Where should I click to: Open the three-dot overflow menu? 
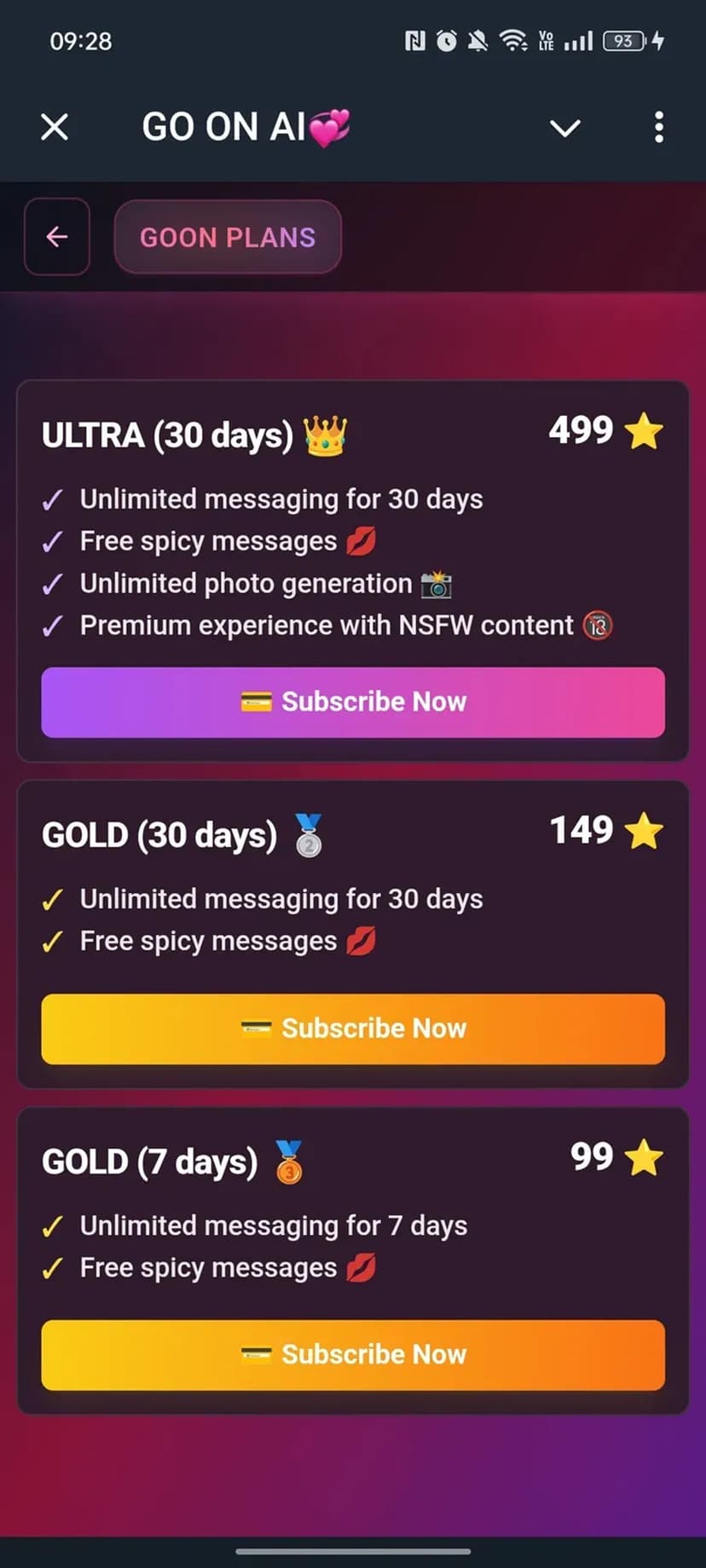coord(658,128)
